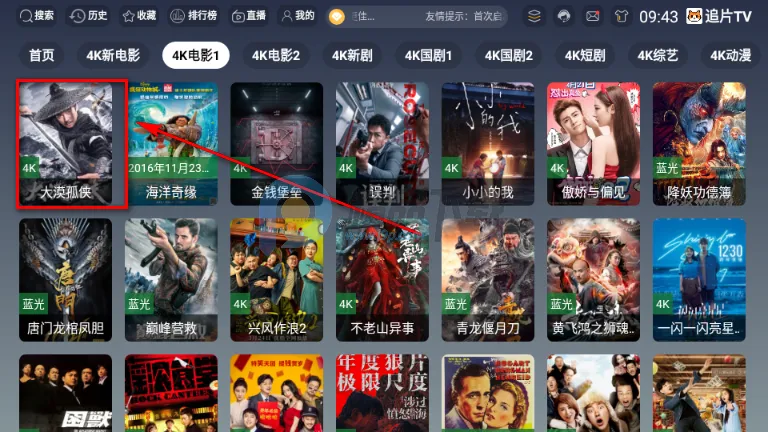Screen dimensions: 768x432
Task: Switch to the 首页 tab
Action: [42, 55]
